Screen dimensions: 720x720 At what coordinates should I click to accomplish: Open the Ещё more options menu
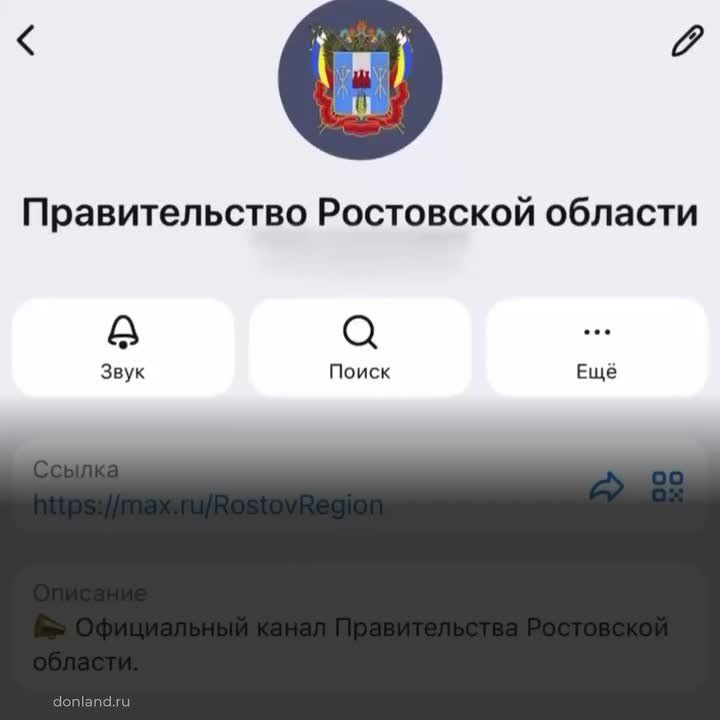596,347
